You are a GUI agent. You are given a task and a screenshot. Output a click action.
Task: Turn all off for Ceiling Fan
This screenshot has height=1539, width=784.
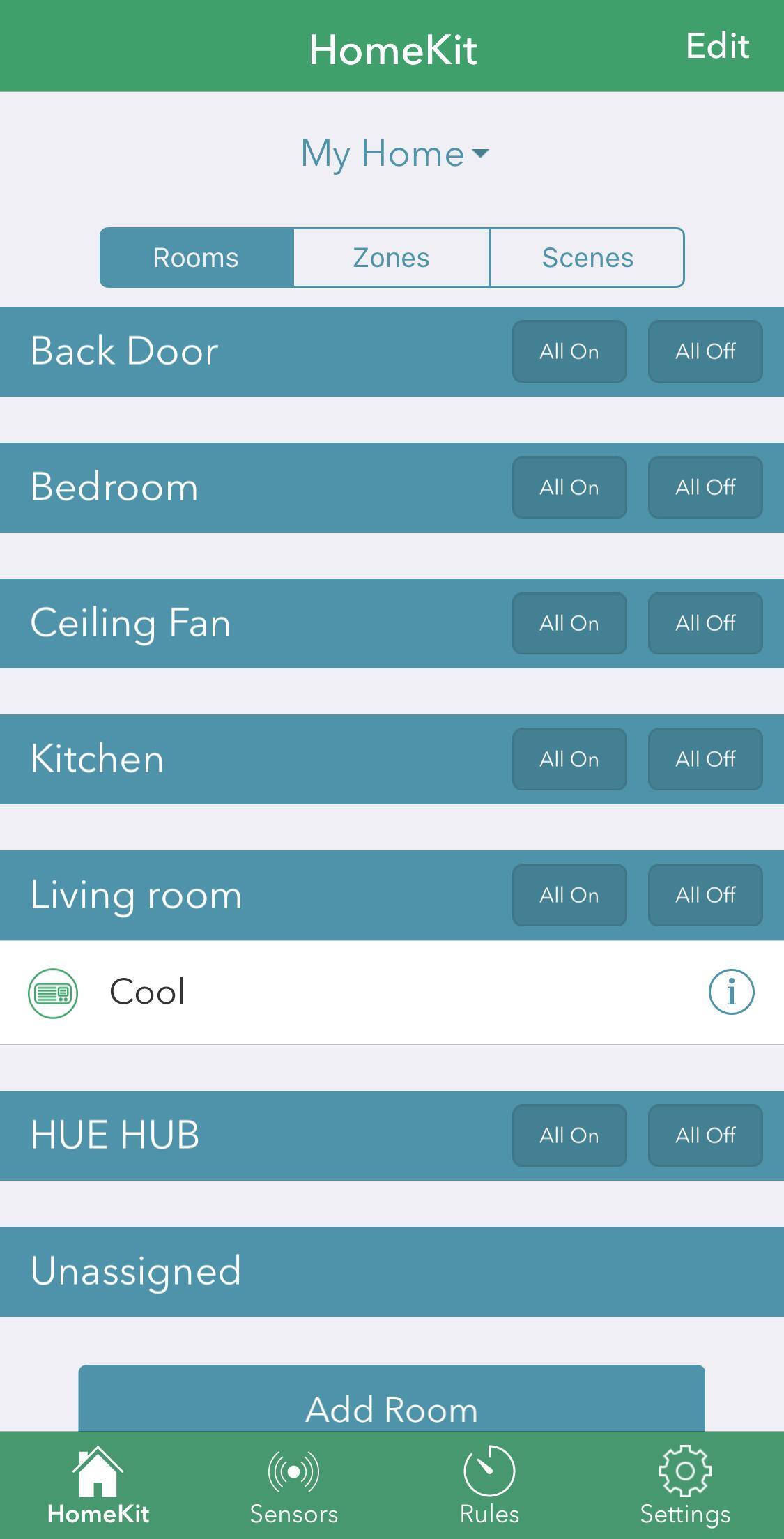pyautogui.click(x=705, y=623)
